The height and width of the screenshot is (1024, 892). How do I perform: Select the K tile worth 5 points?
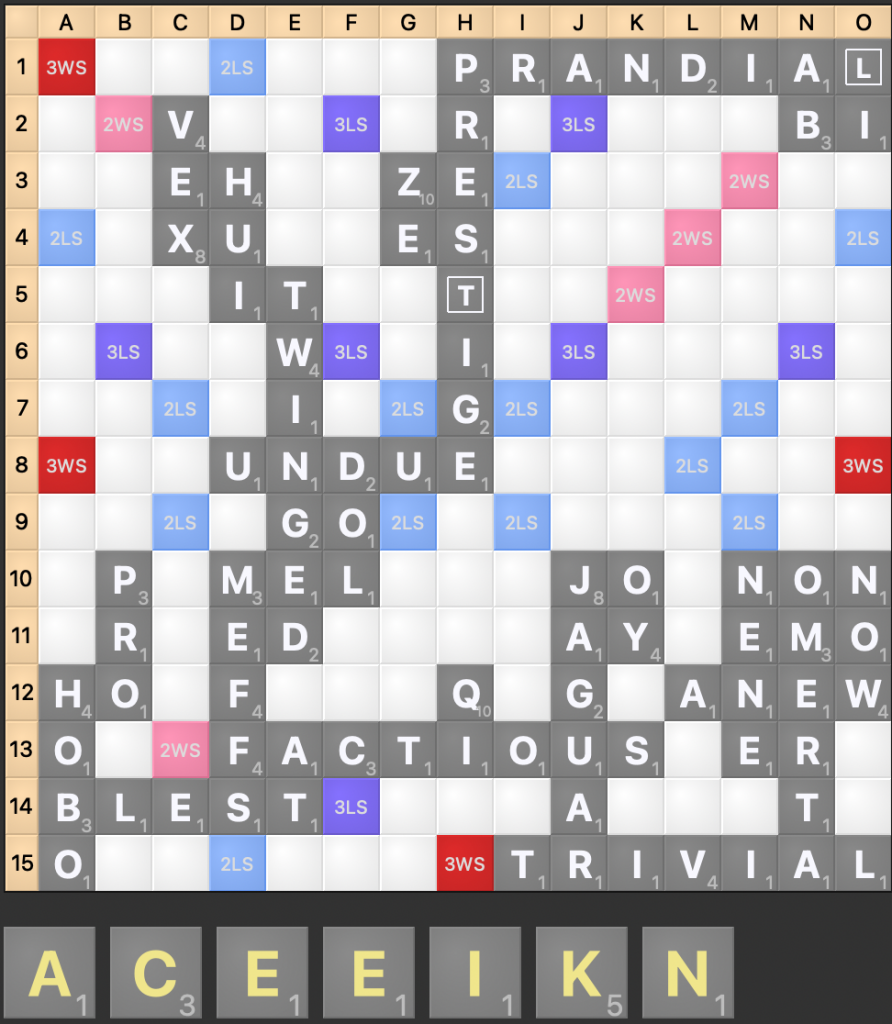[581, 974]
